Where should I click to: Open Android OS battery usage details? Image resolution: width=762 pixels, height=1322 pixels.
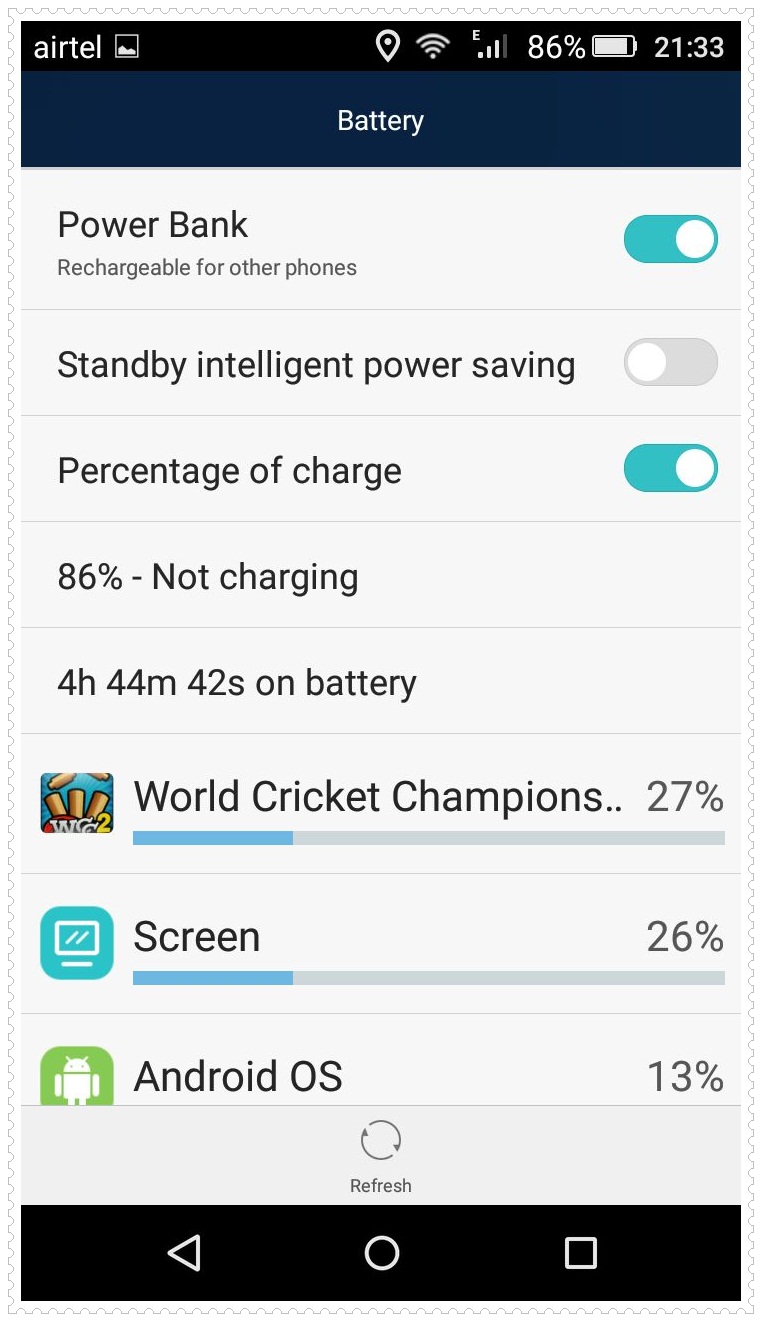[x=381, y=1061]
